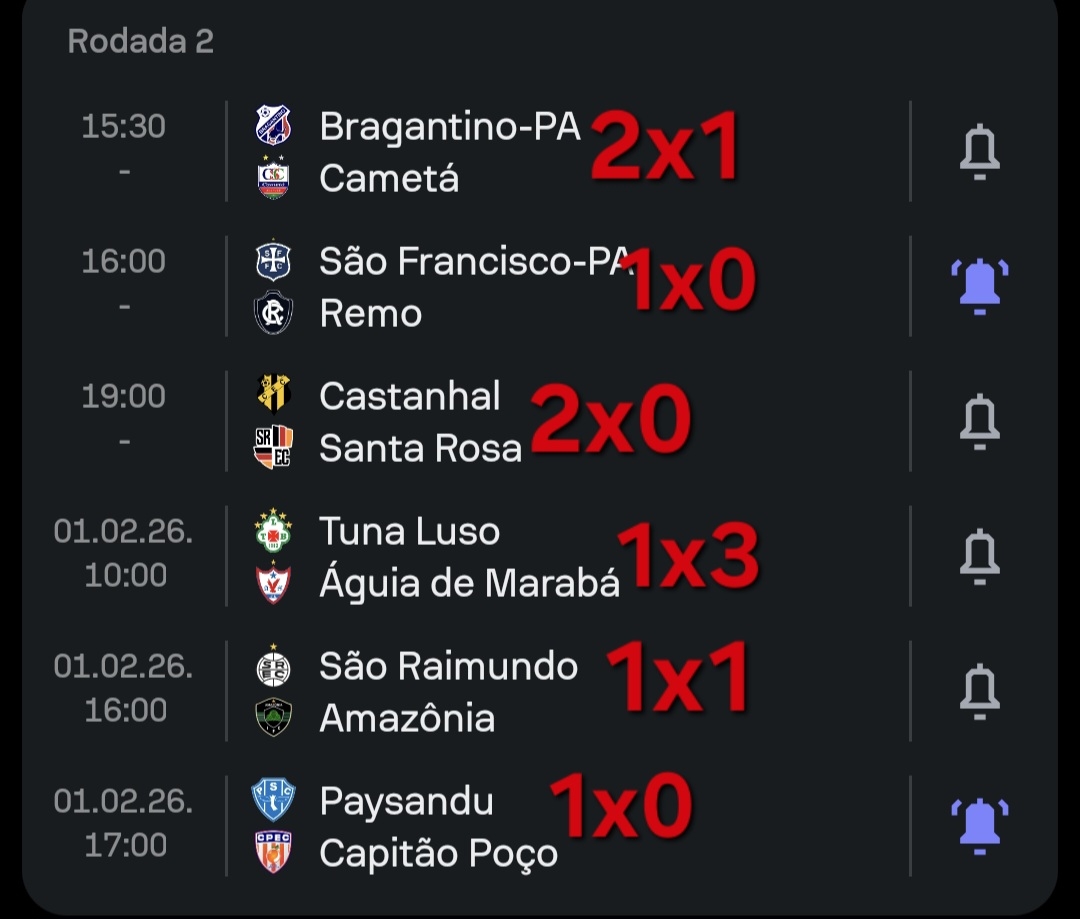
Task: Open the Paysandu vs Capitão Poço match
Action: [x=430, y=827]
